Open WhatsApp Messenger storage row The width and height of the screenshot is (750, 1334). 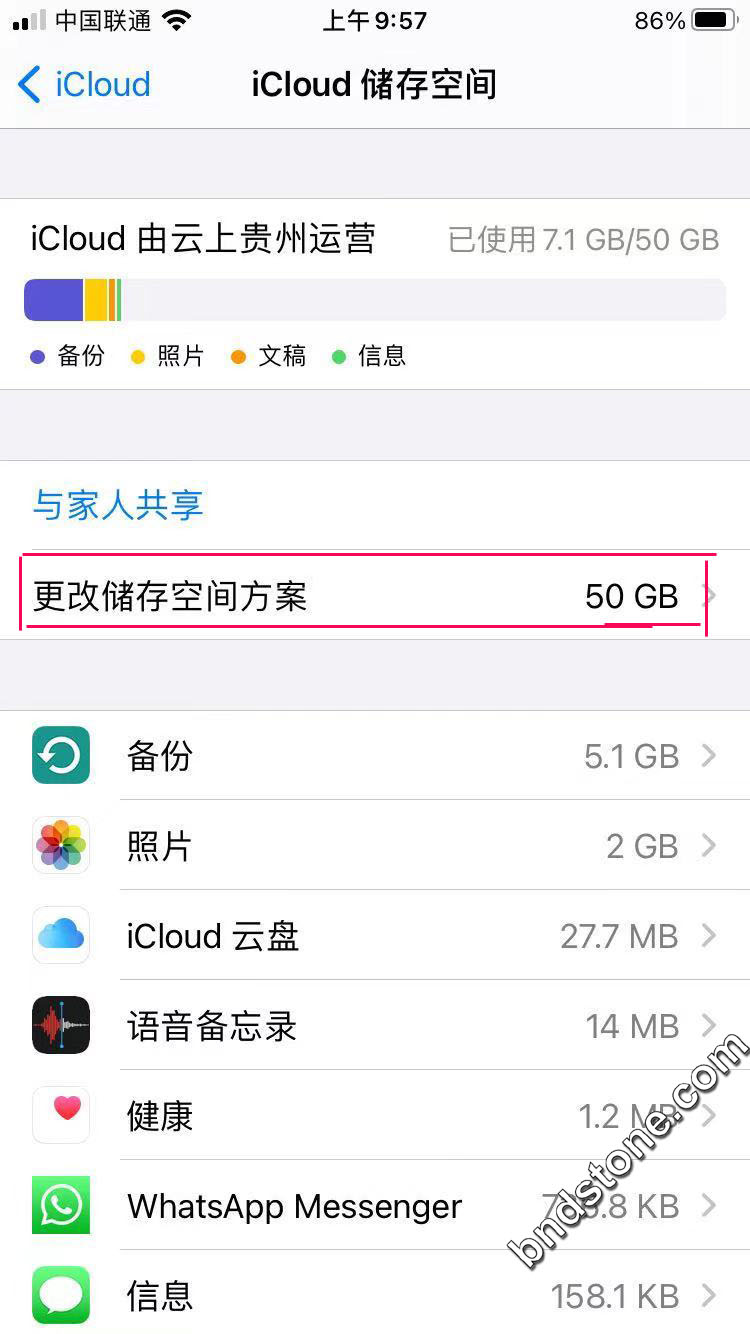(374, 1206)
